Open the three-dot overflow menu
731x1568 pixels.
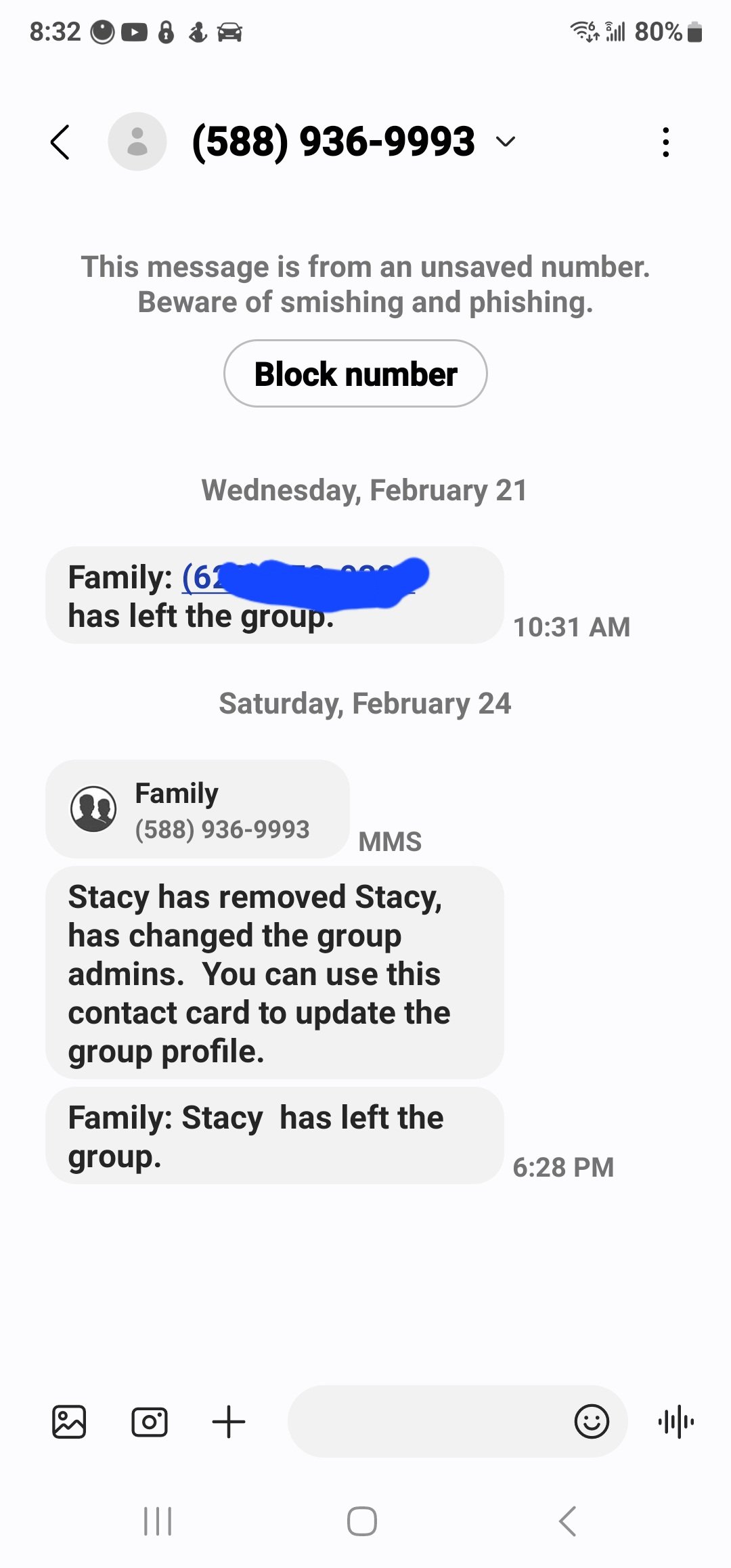click(x=666, y=142)
